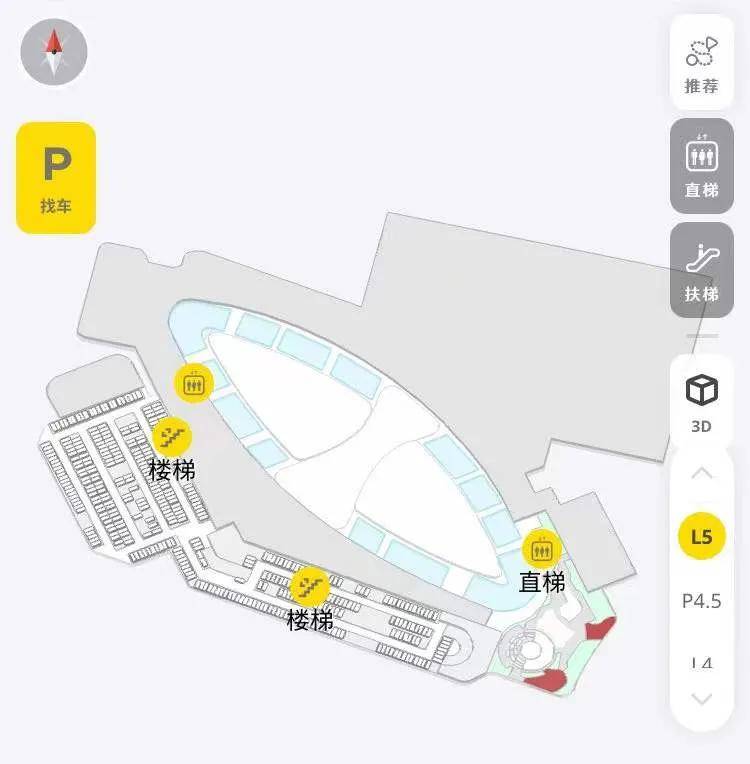This screenshot has width=750, height=764.
Task: Show 扶梯 escalators on the map
Action: tap(702, 270)
